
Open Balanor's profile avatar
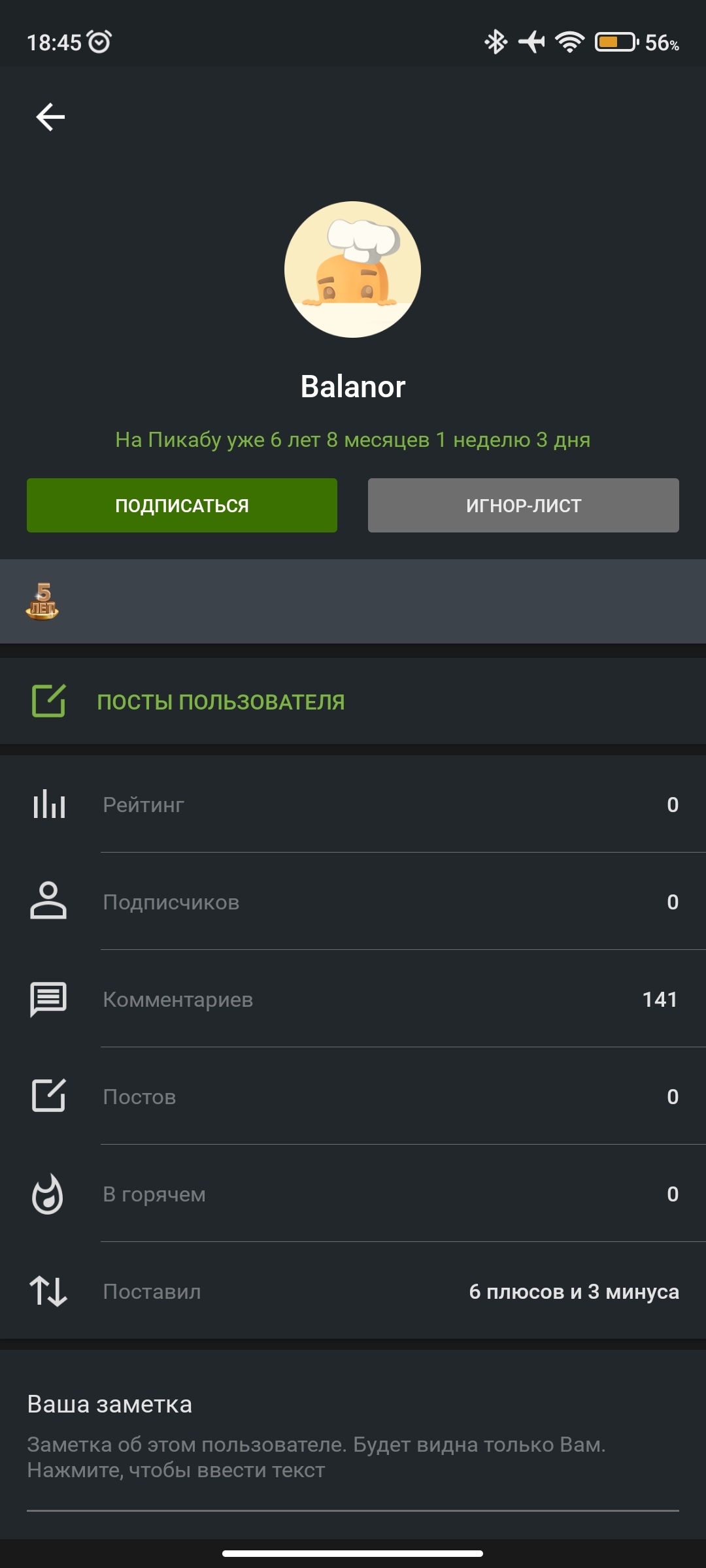coord(352,269)
